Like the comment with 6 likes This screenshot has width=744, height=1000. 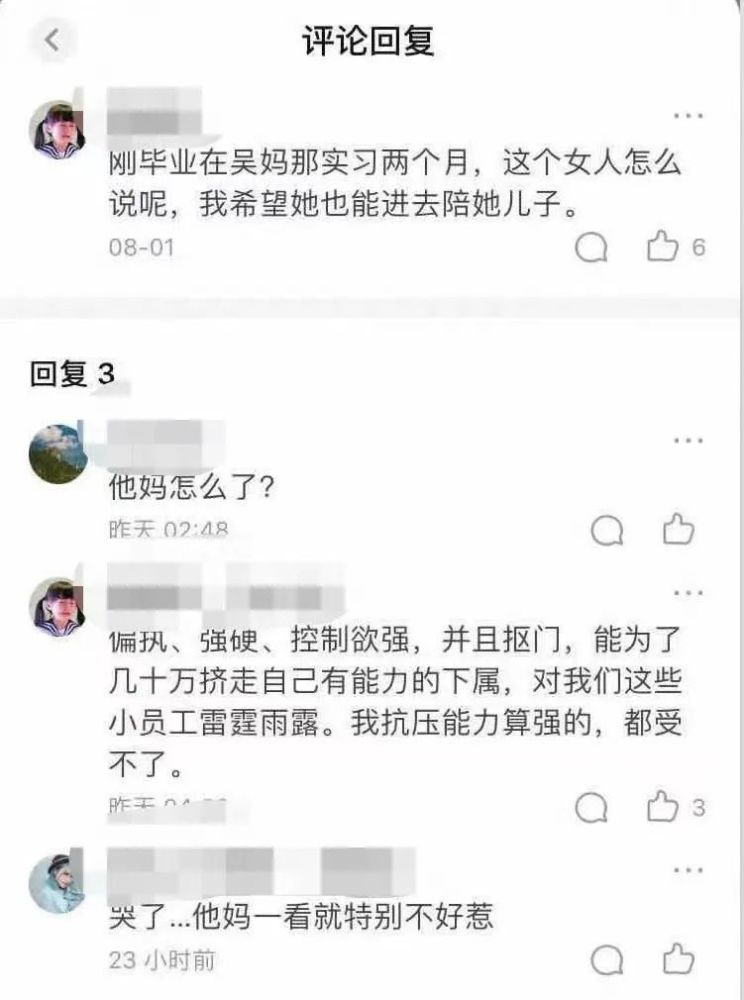click(x=663, y=247)
